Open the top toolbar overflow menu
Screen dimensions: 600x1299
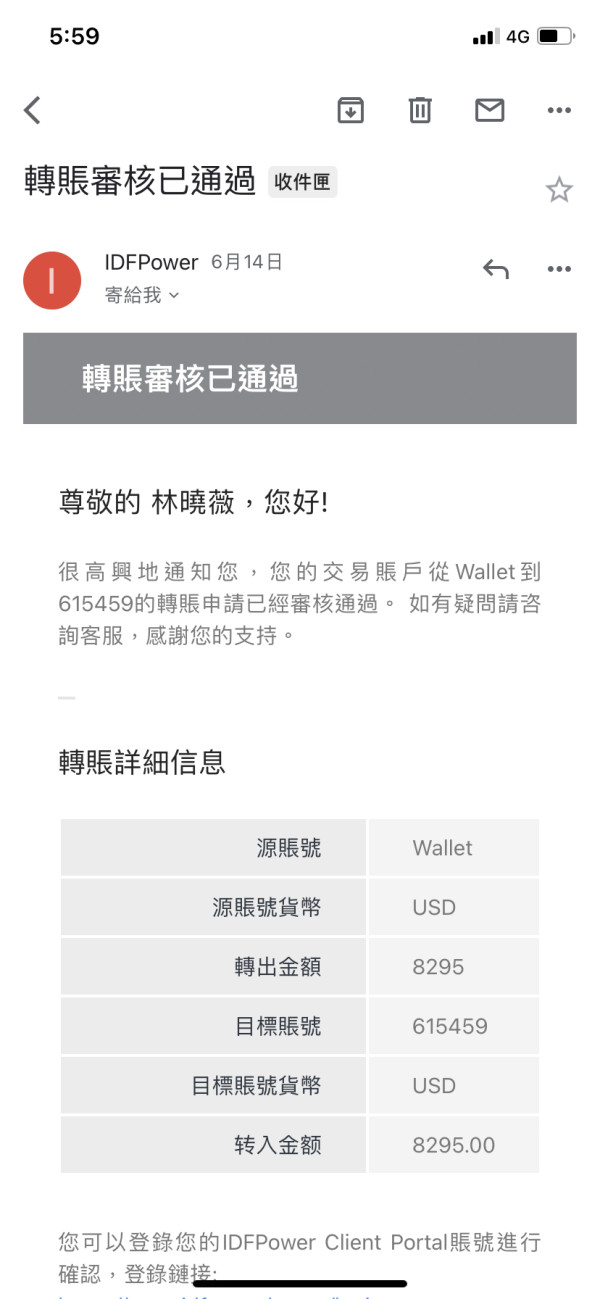pyautogui.click(x=559, y=110)
